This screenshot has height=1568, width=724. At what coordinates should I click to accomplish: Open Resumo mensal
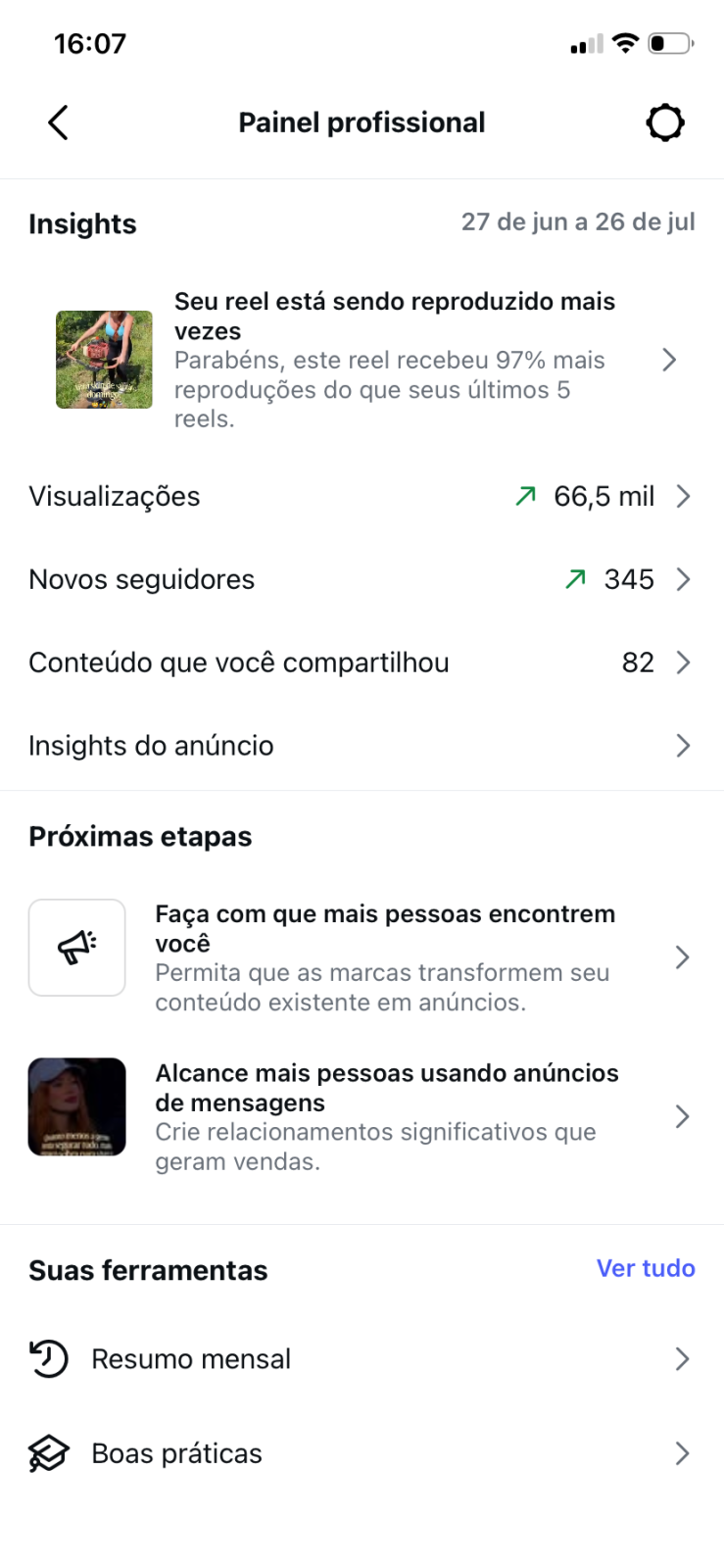362,1359
